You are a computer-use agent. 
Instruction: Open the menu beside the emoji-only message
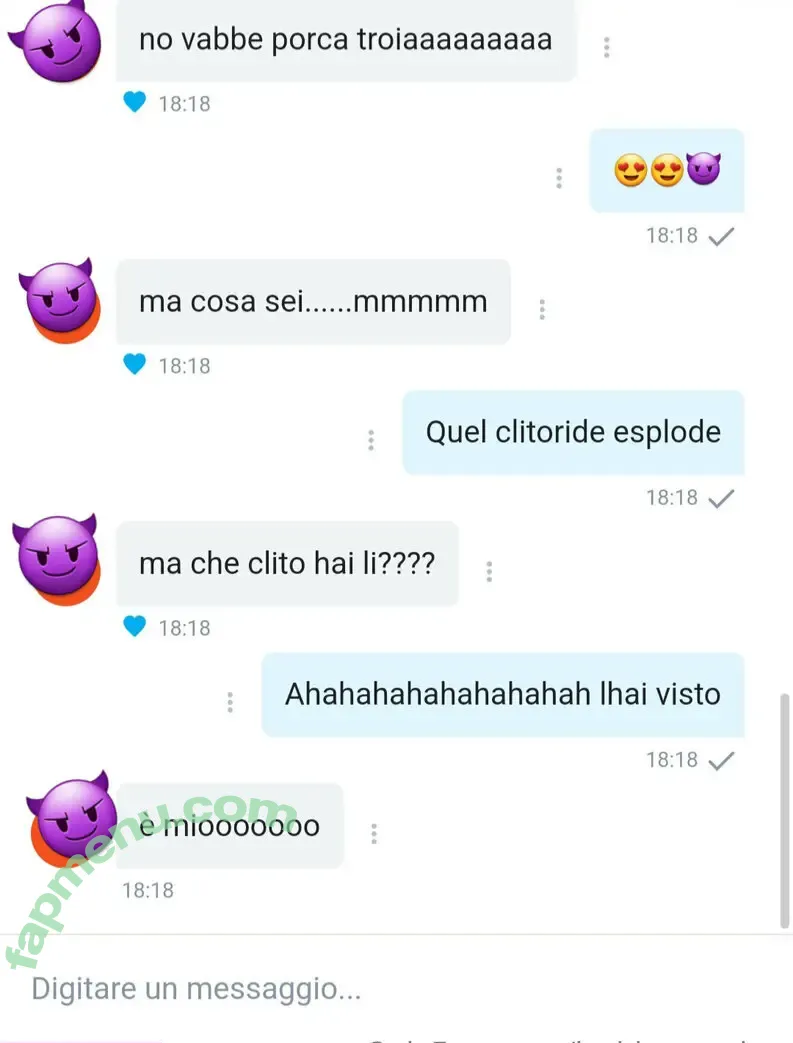[x=558, y=178]
